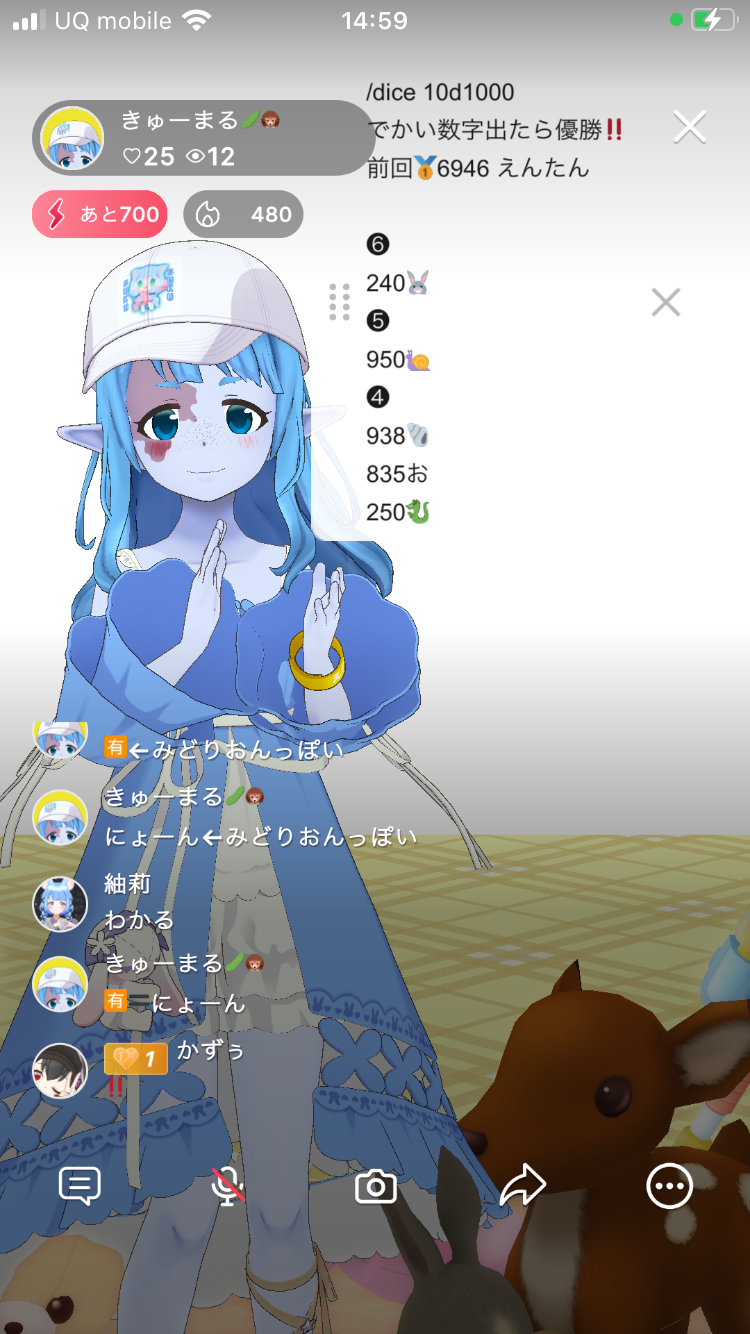Open the 480 flame points badge
This screenshot has height=1334, width=750.
pos(243,214)
